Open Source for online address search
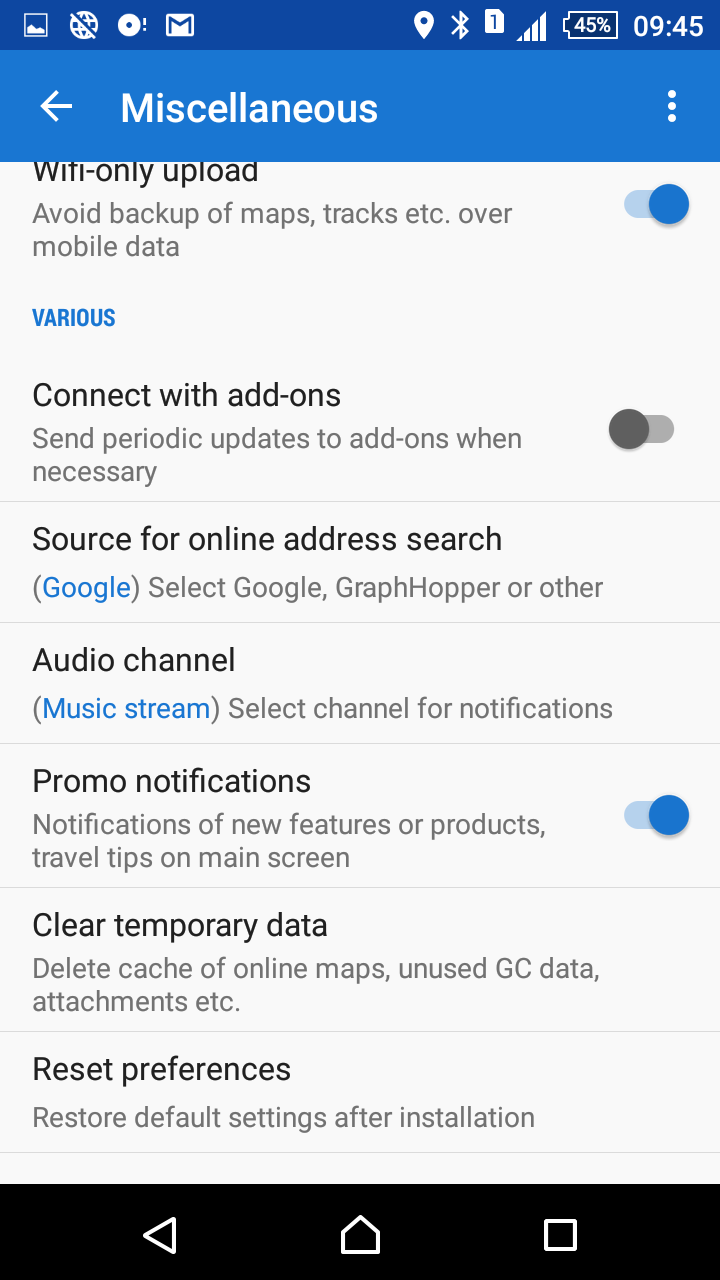This screenshot has height=1280, width=720. 360,562
